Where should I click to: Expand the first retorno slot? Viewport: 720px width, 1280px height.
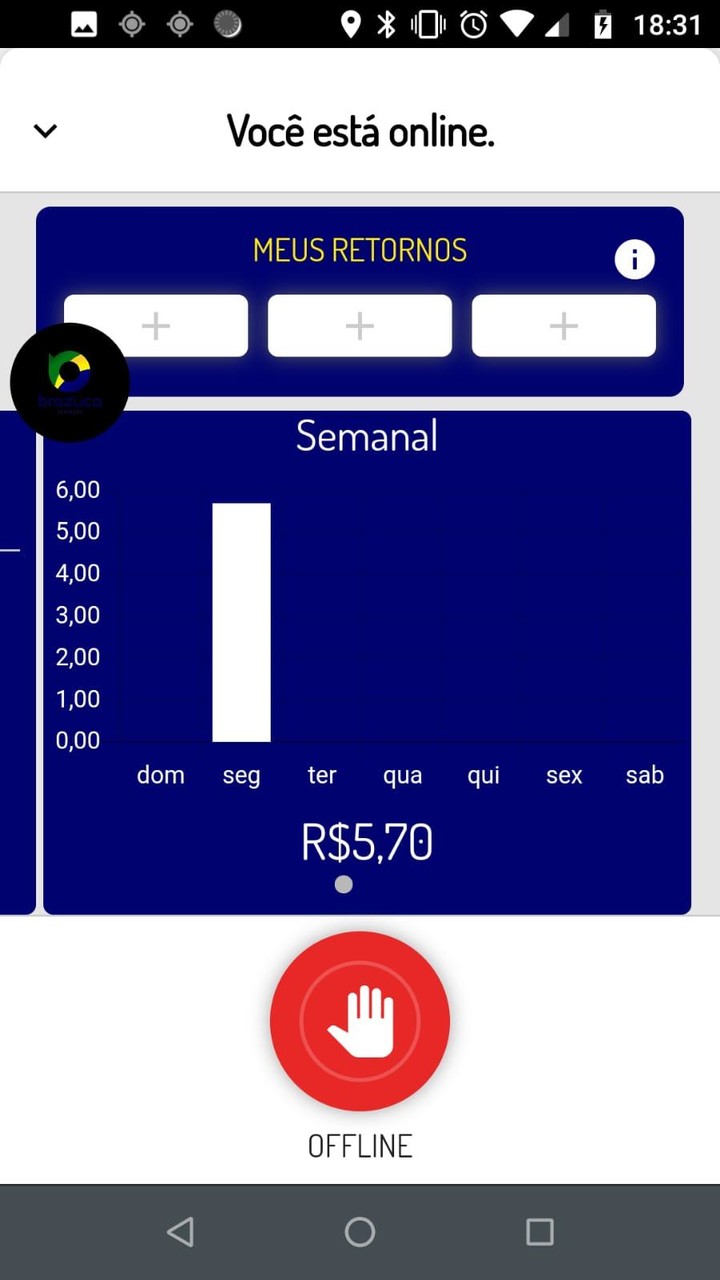point(155,325)
